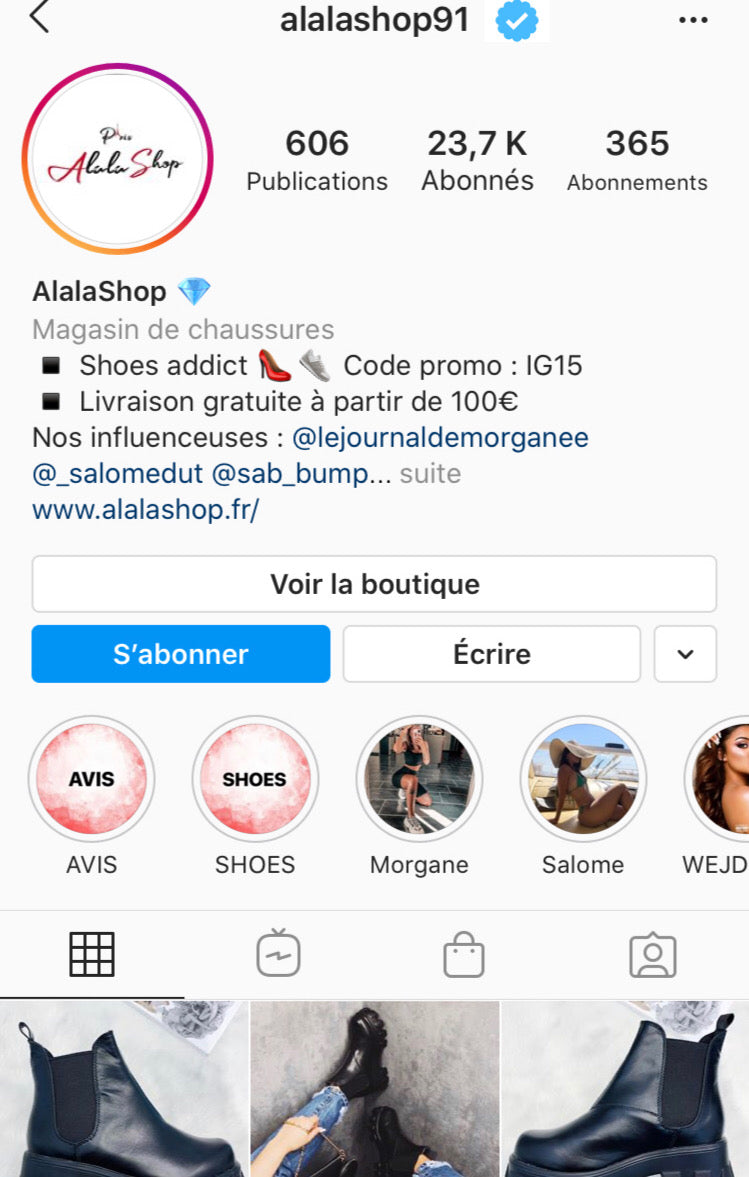This screenshot has height=1177, width=749.
Task: Open the www.alalashop.fr website link
Action: pyautogui.click(x=146, y=509)
